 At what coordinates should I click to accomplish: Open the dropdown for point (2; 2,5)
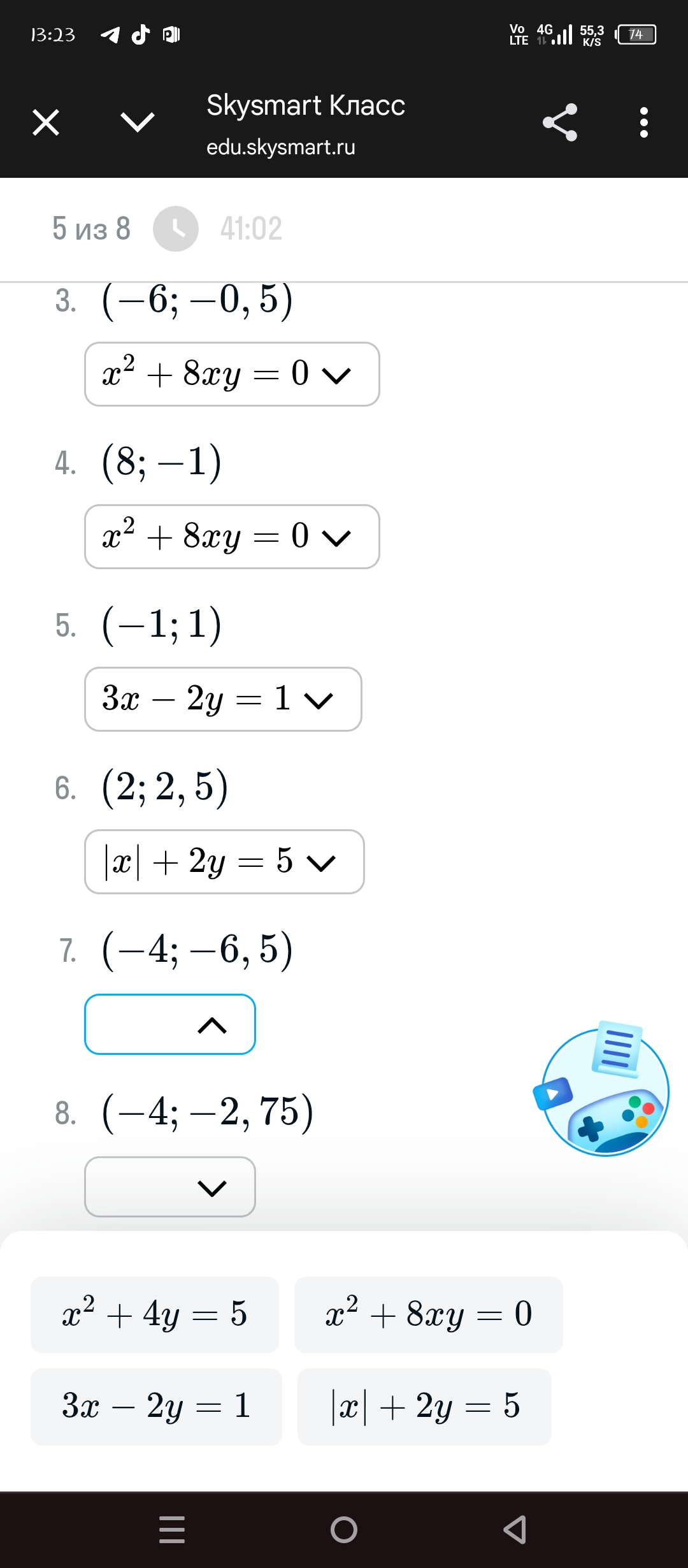(x=224, y=862)
